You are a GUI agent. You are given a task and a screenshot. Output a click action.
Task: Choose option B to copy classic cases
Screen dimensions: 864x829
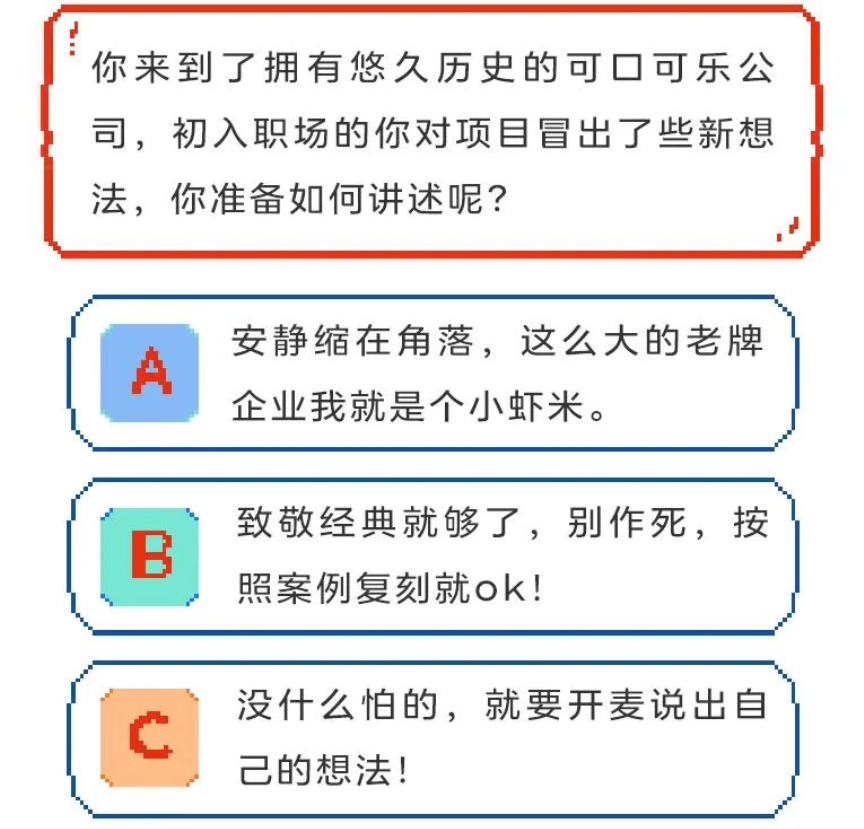[432, 556]
